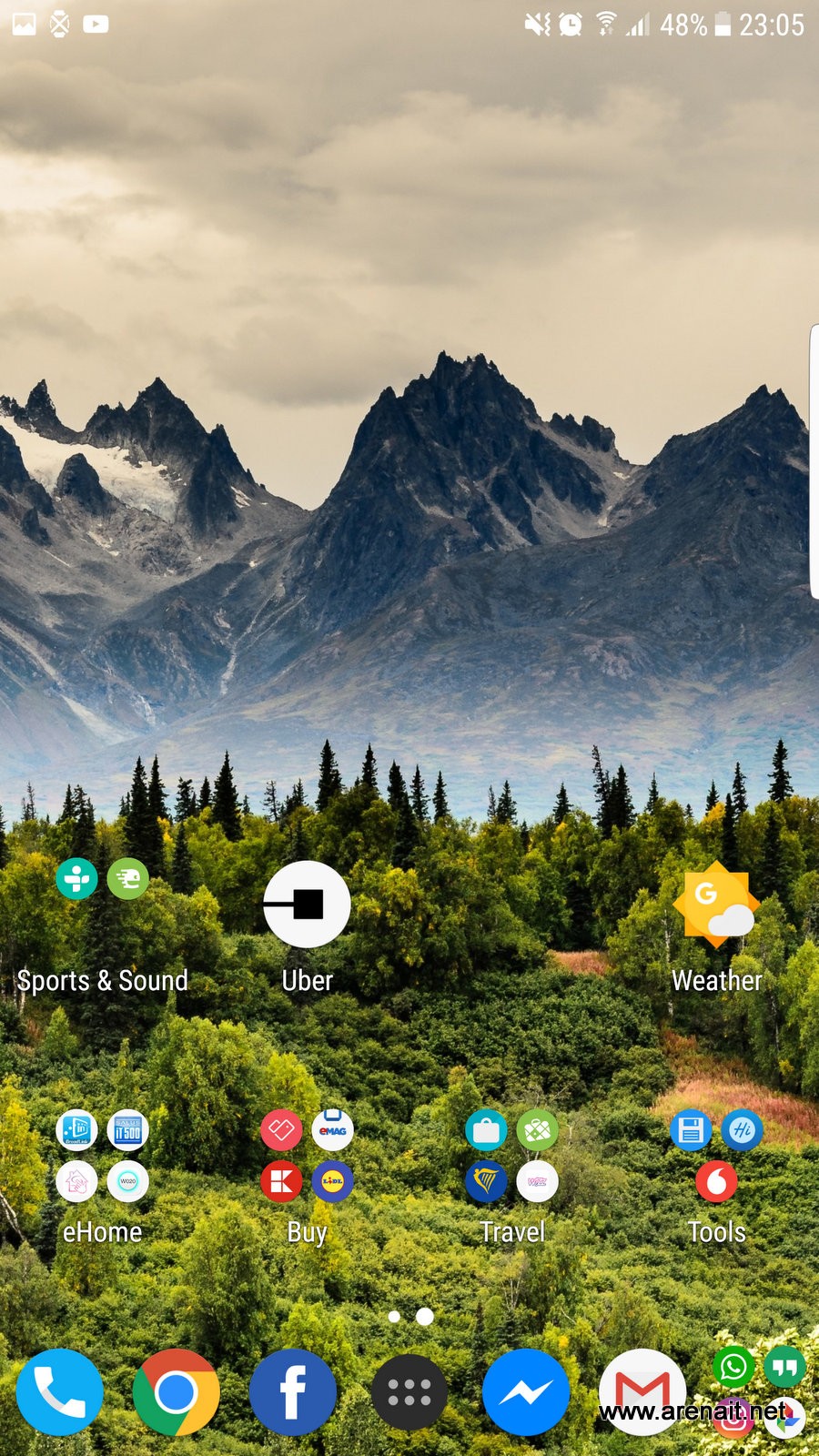
Task: Open the Facebook app
Action: (x=293, y=1392)
